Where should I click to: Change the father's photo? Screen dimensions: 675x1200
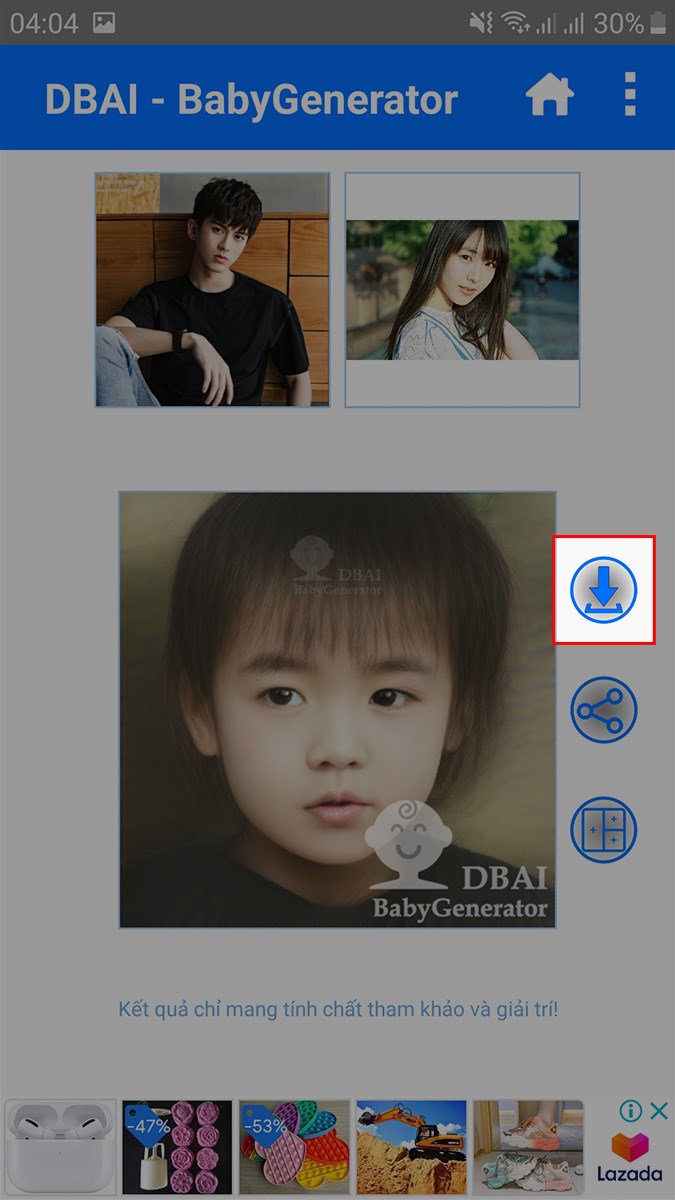click(x=212, y=290)
